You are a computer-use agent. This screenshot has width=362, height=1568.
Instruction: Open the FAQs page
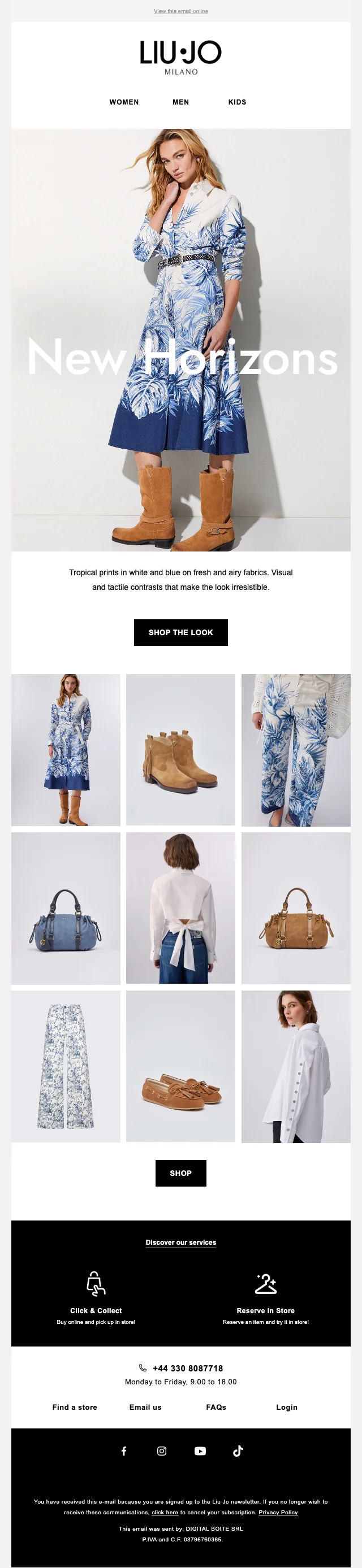coord(216,1408)
